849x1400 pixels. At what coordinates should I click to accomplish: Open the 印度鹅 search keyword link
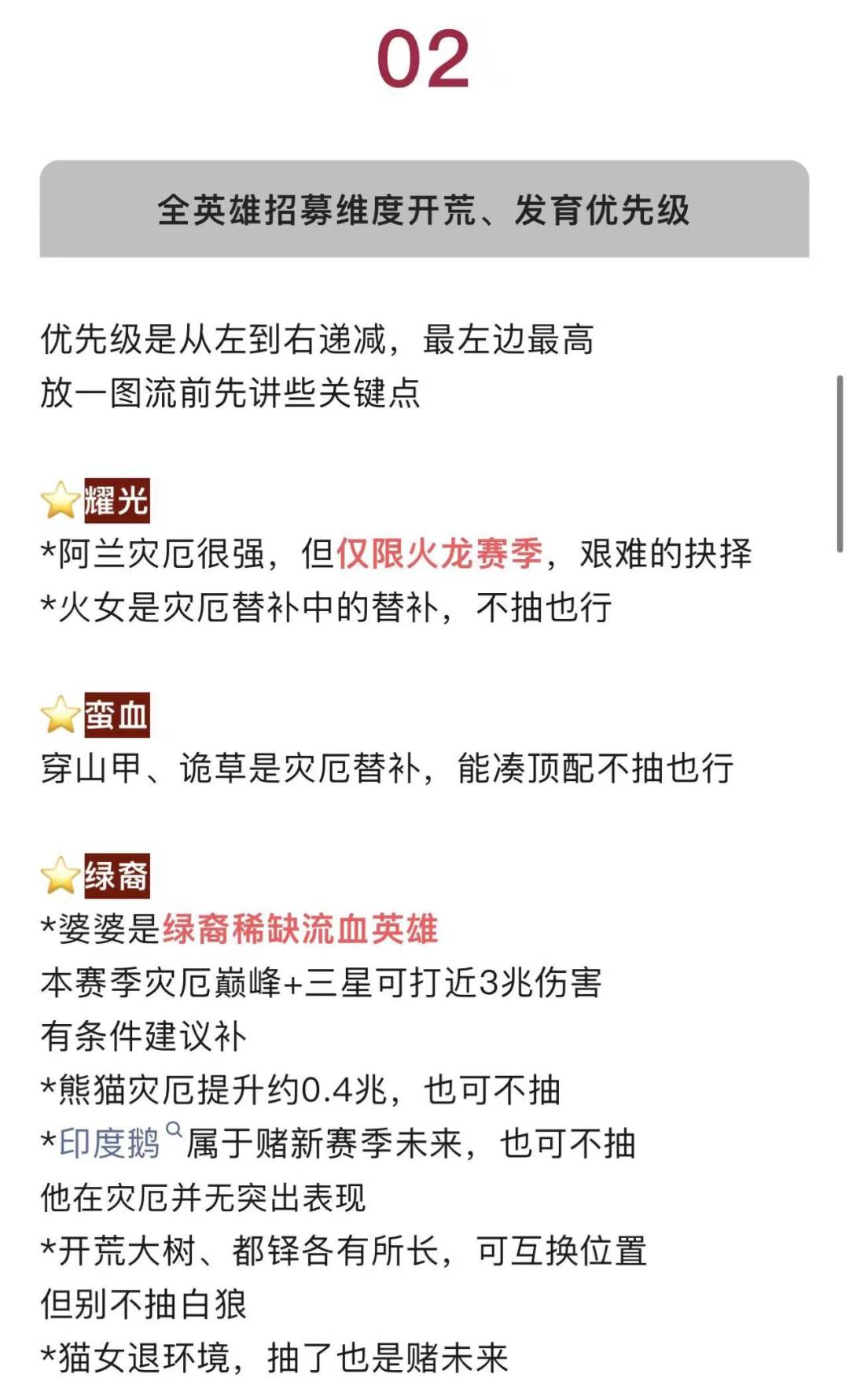click(x=119, y=1142)
